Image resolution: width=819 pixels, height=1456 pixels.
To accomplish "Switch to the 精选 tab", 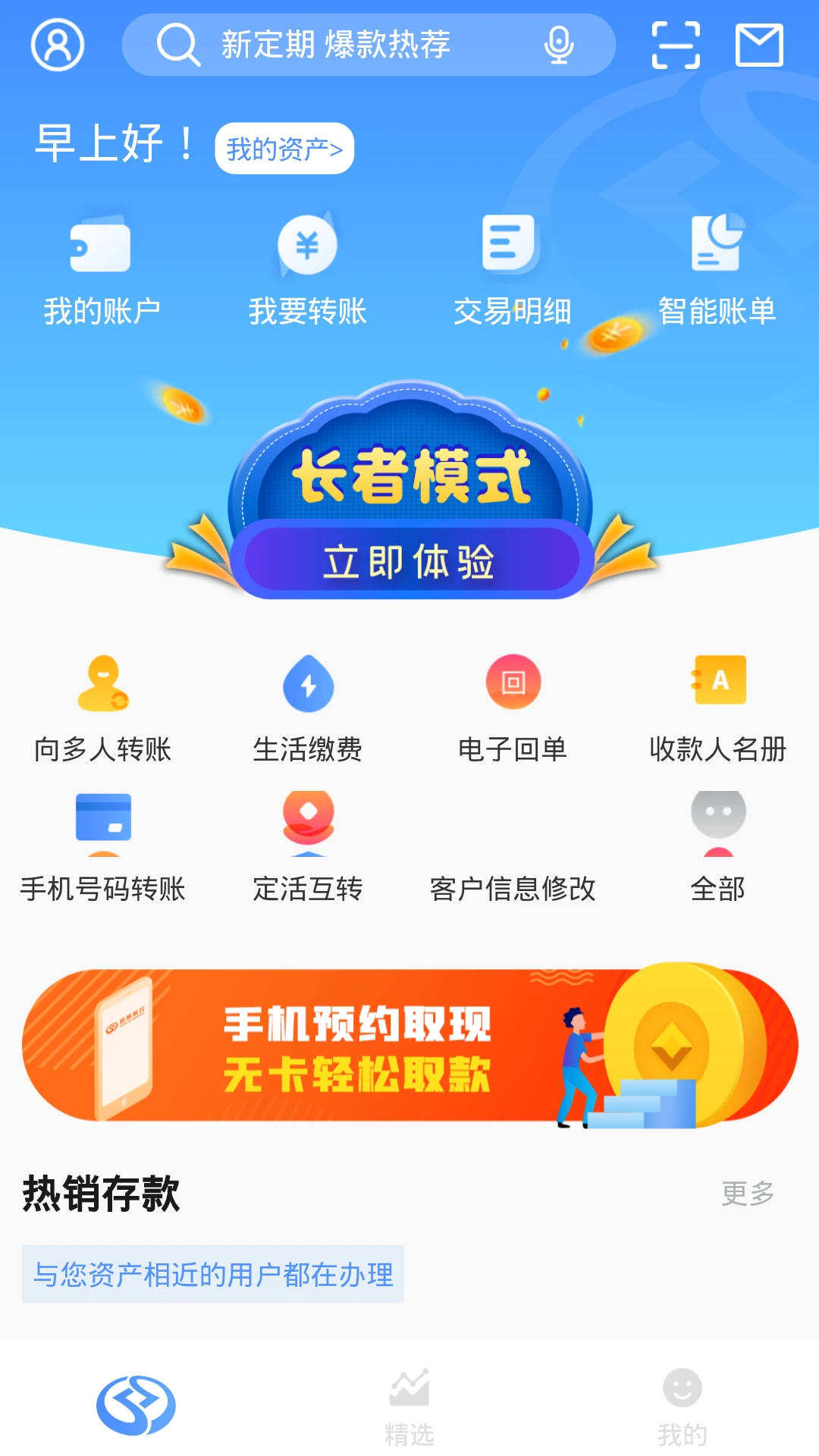I will 409,1407.
